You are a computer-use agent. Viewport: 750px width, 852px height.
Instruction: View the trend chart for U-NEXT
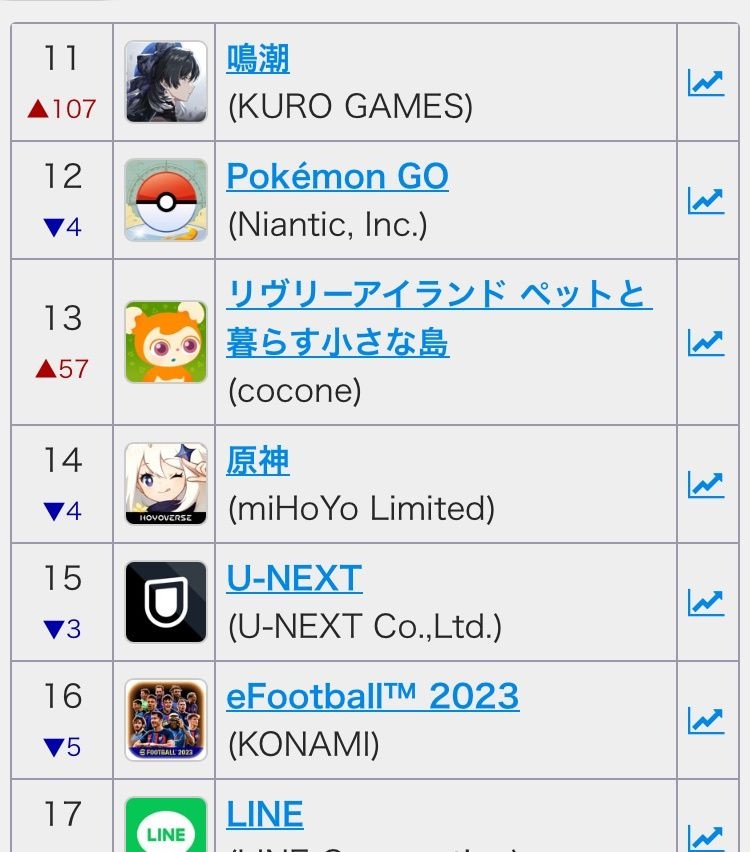(705, 602)
